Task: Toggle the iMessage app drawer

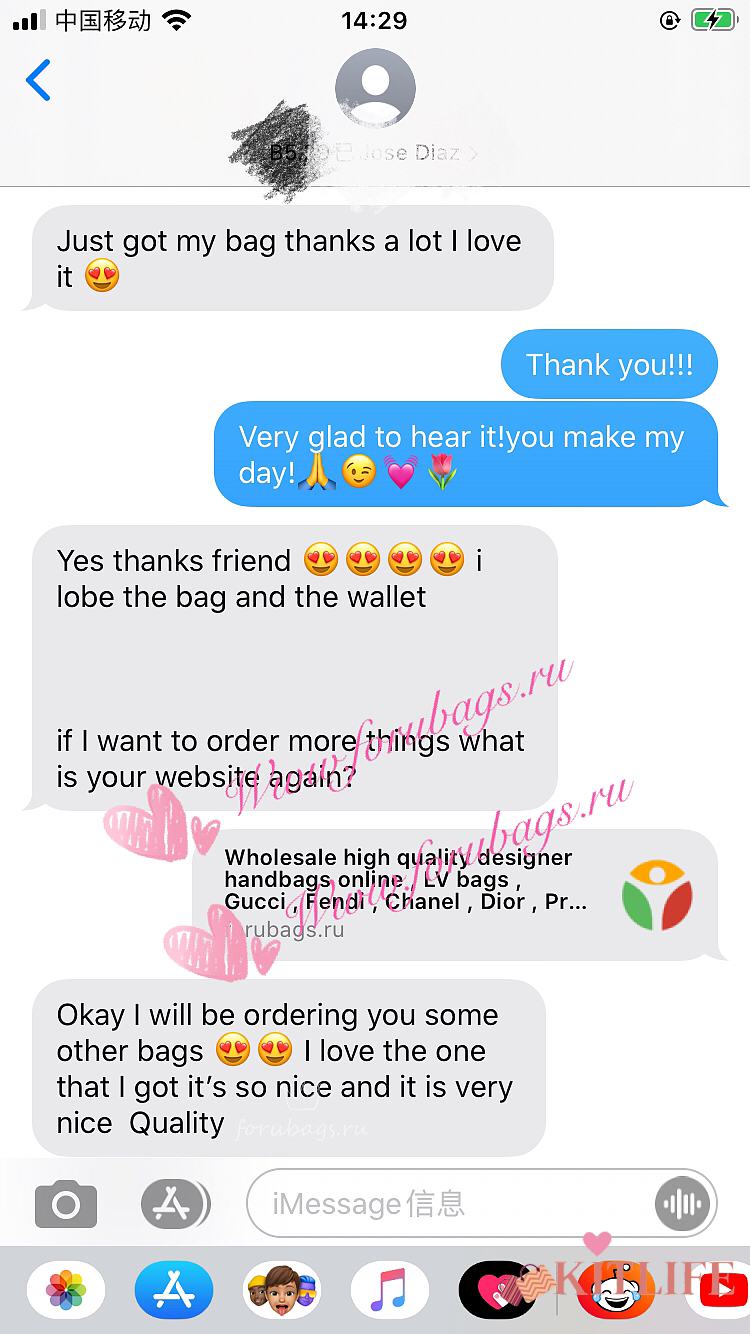Action: pos(174,1204)
